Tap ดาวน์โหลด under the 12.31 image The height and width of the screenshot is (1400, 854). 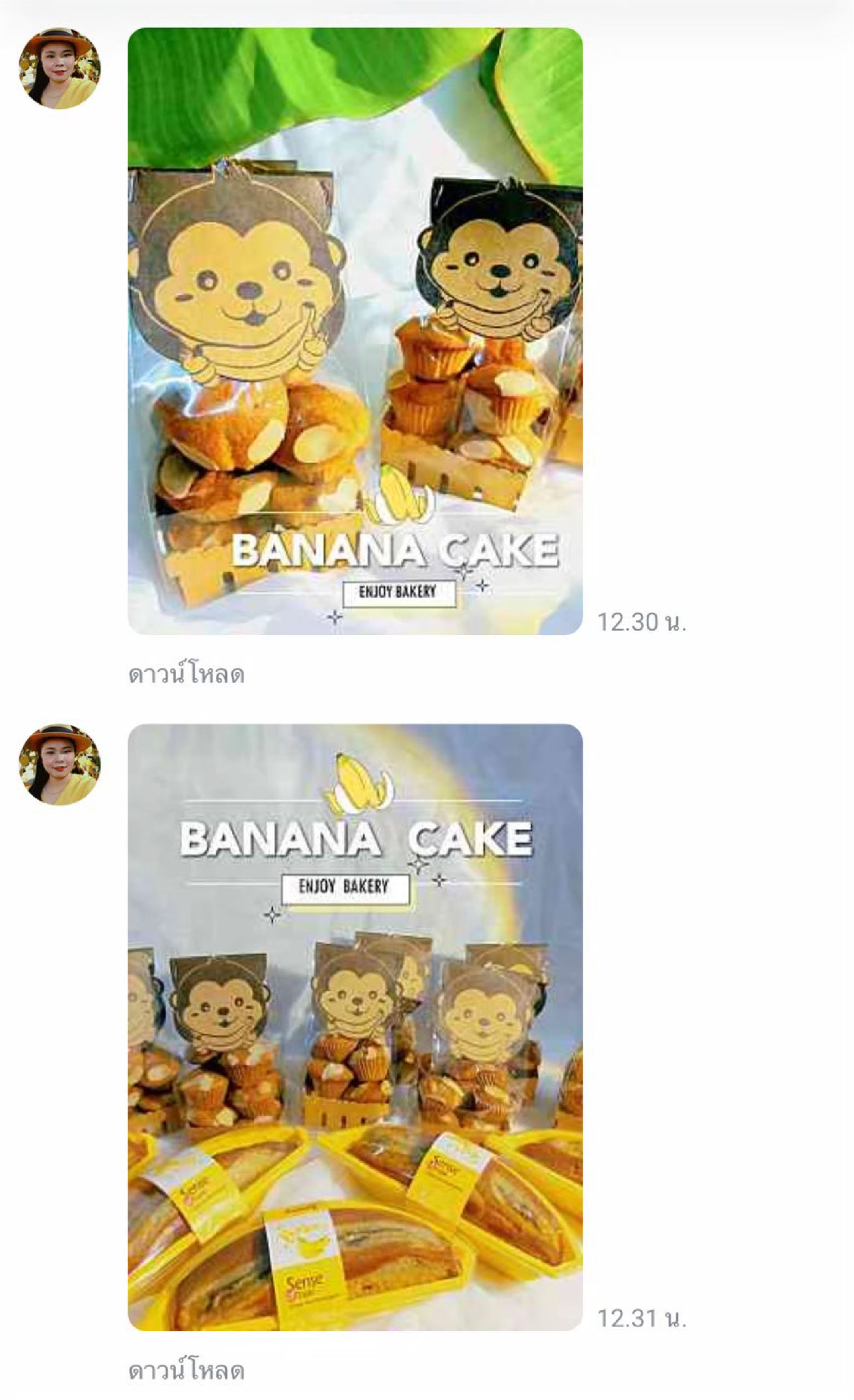tap(186, 1370)
